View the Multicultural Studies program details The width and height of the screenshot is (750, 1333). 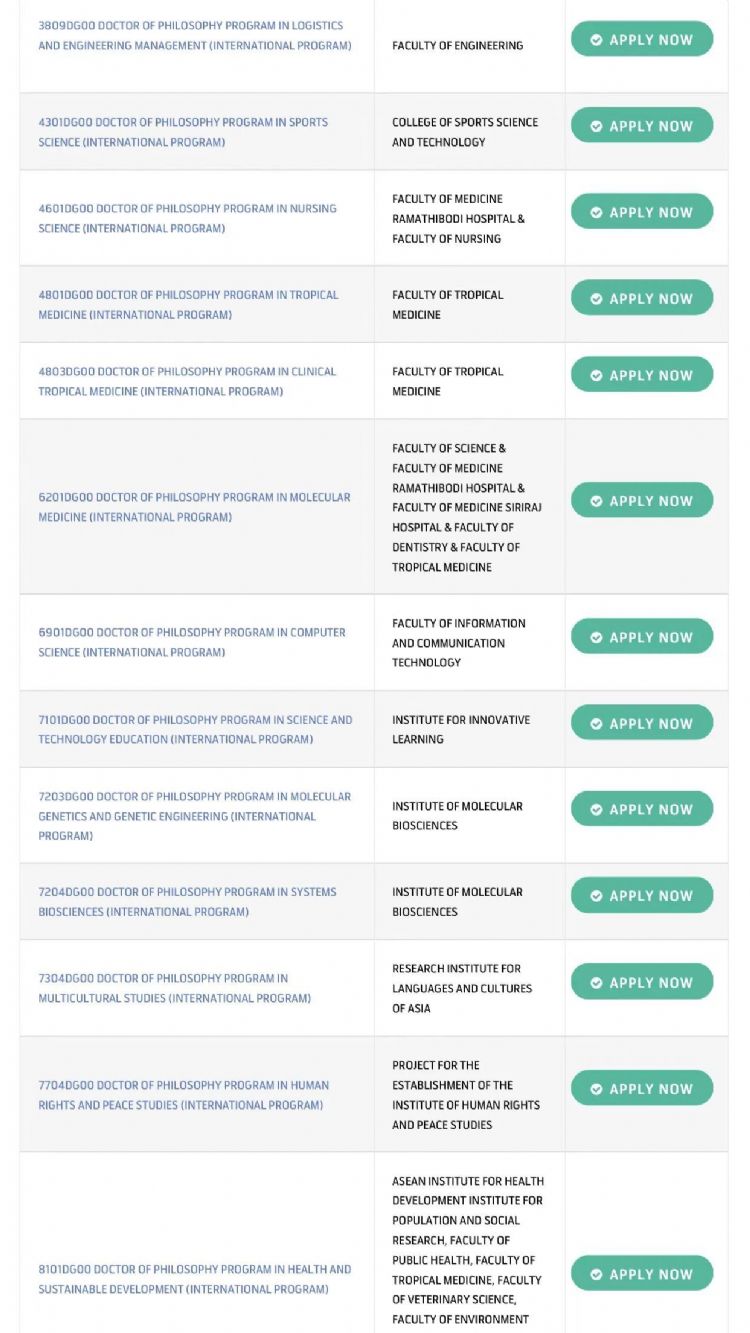(175, 988)
